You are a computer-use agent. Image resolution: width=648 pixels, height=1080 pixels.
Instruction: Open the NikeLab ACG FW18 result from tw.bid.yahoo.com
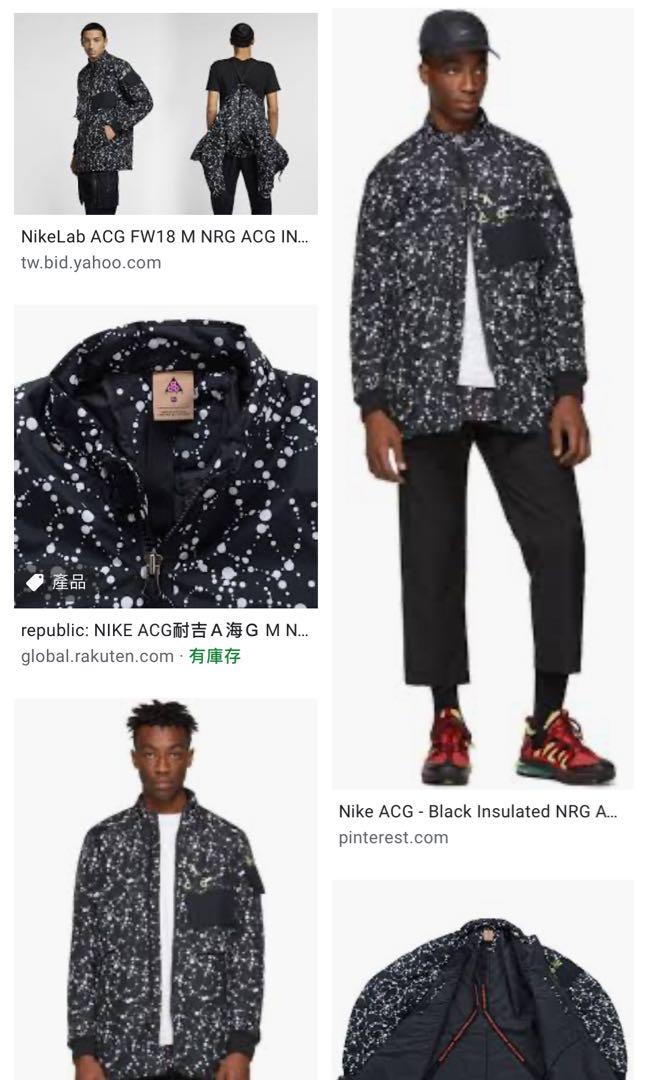[x=165, y=113]
